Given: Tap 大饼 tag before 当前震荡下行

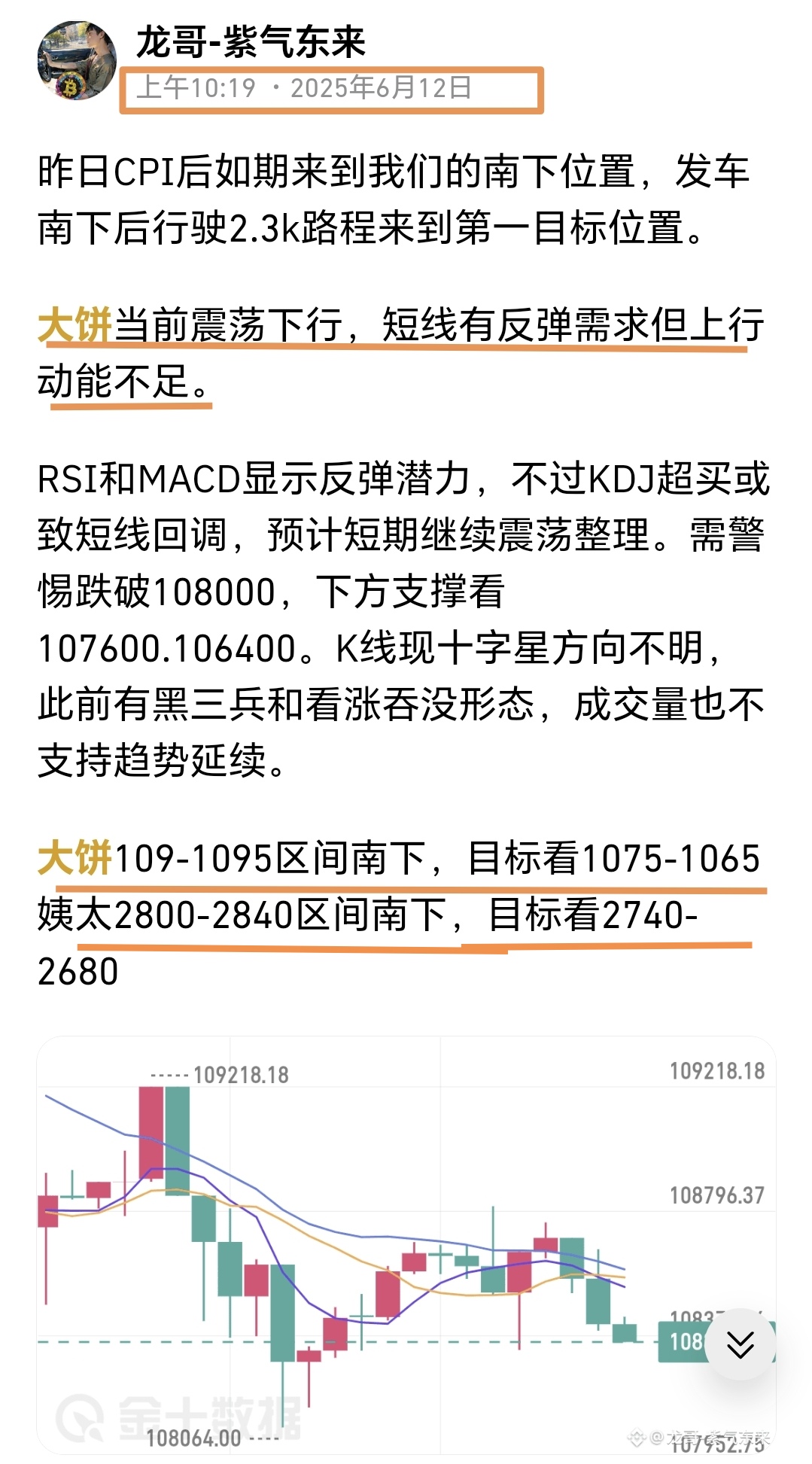Looking at the screenshot, I should pyautogui.click(x=75, y=325).
